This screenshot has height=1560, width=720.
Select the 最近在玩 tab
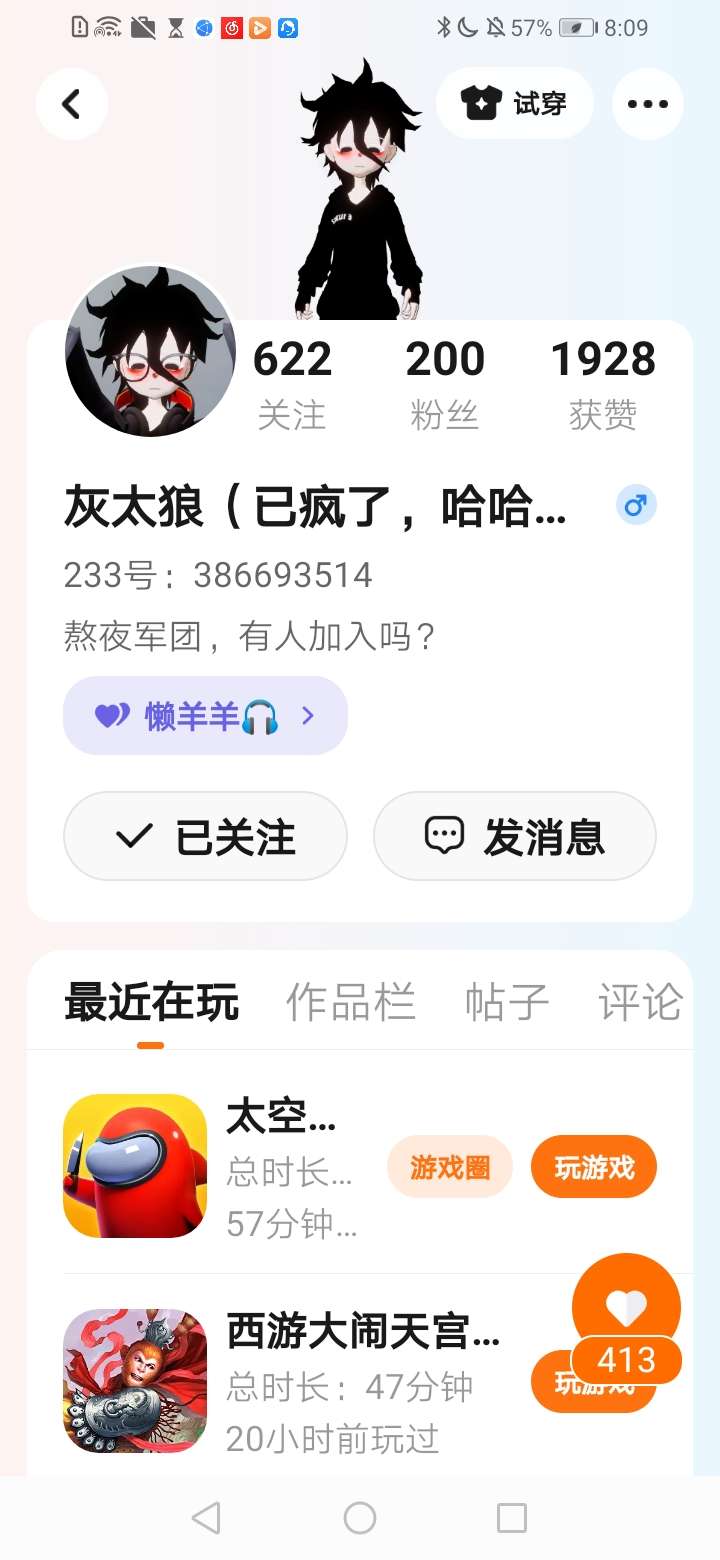click(151, 1002)
